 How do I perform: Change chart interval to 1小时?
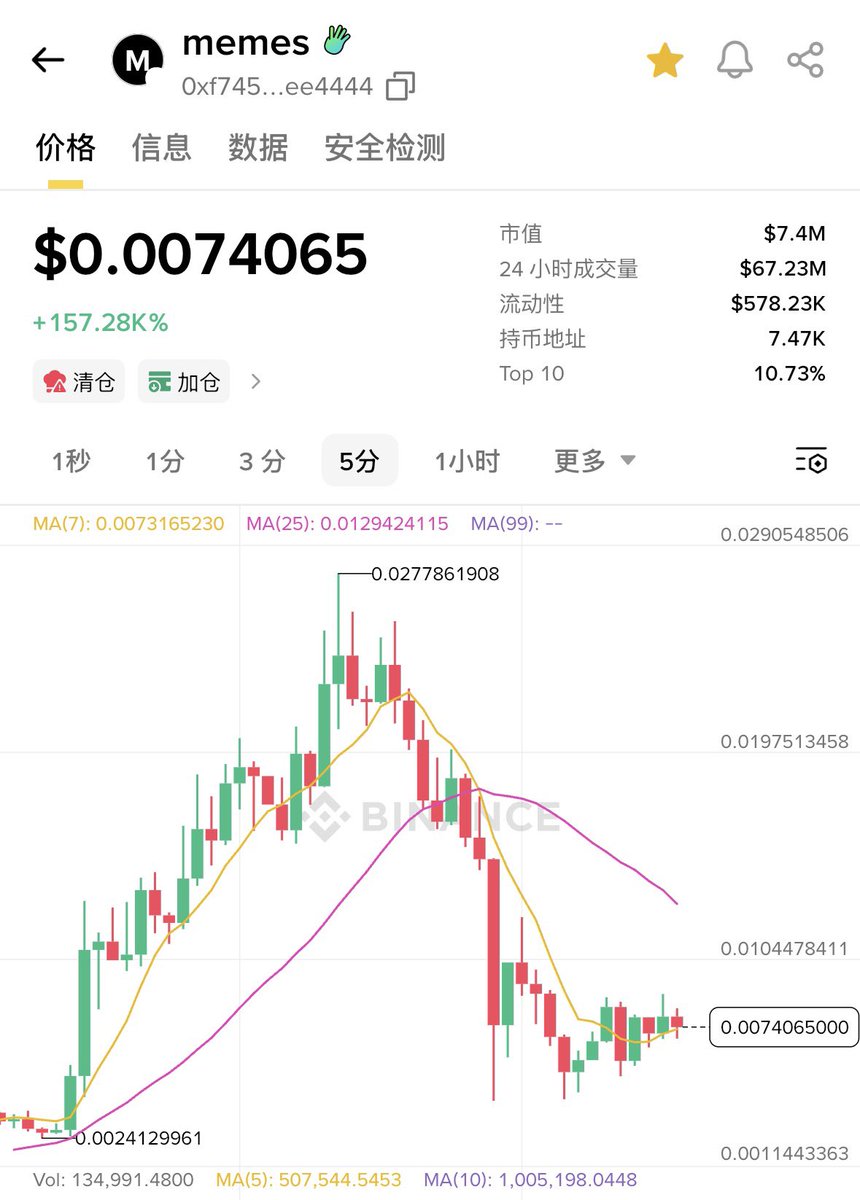(466, 461)
